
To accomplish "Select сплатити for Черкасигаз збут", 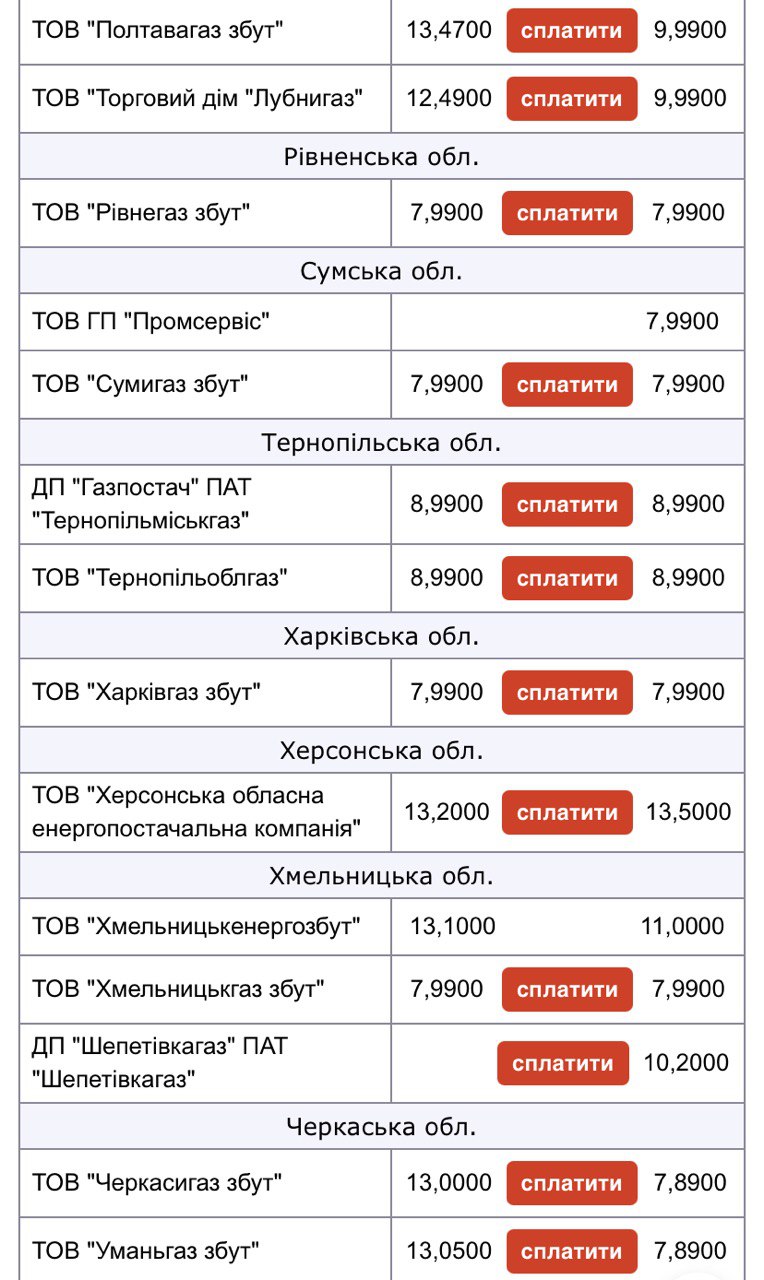I will coord(571,1184).
